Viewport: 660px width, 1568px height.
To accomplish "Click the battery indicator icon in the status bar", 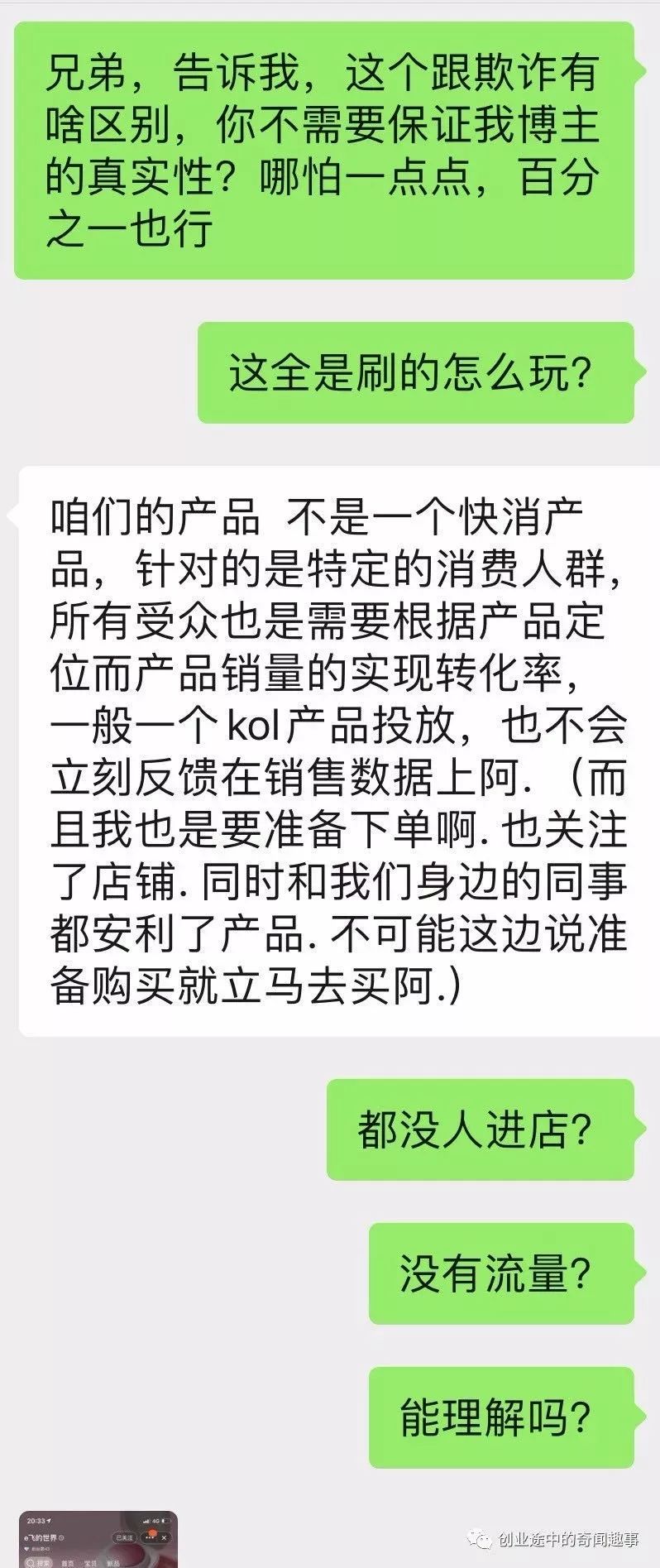I will coord(165,1522).
